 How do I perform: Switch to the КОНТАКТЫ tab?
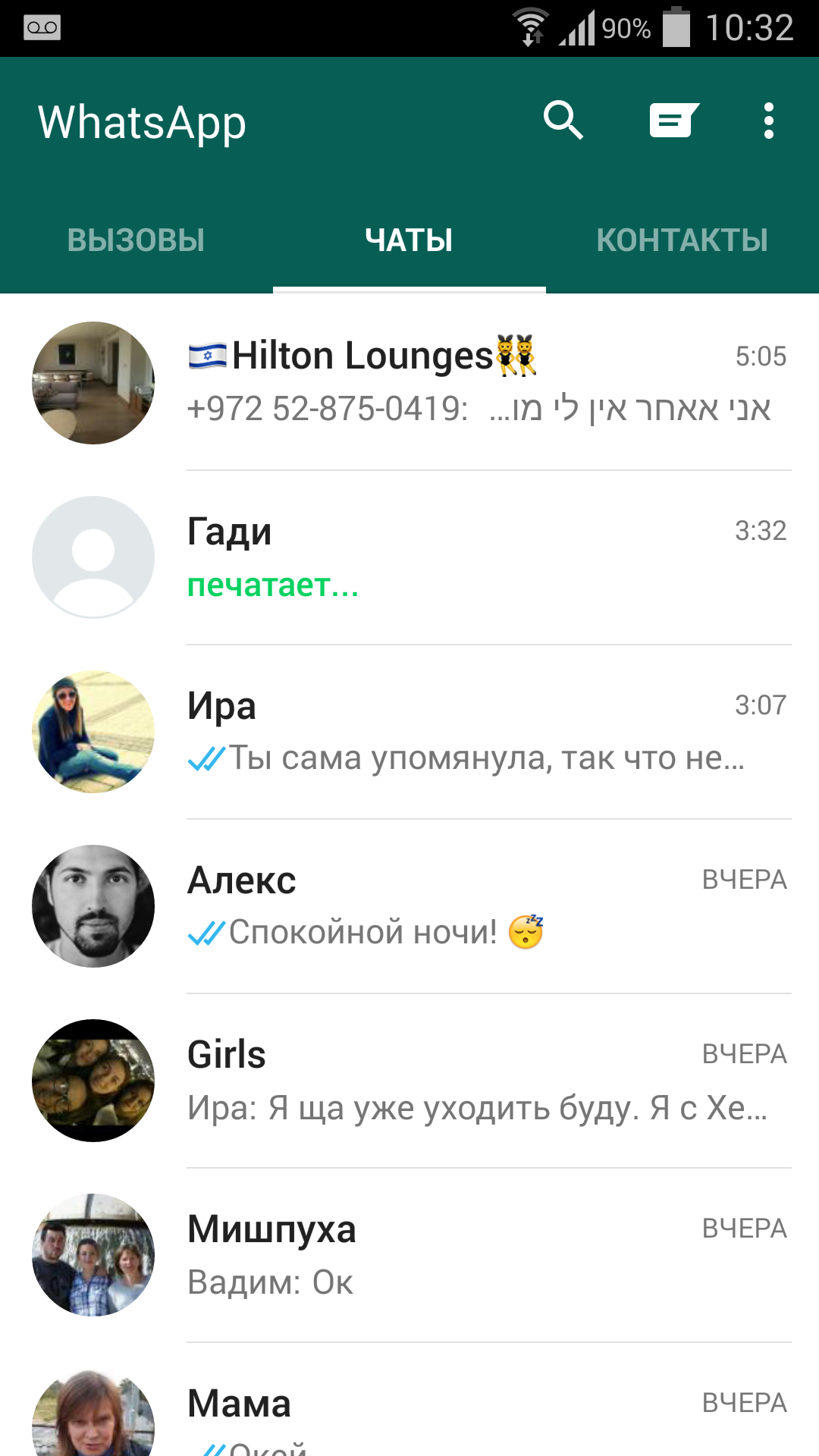(x=682, y=240)
